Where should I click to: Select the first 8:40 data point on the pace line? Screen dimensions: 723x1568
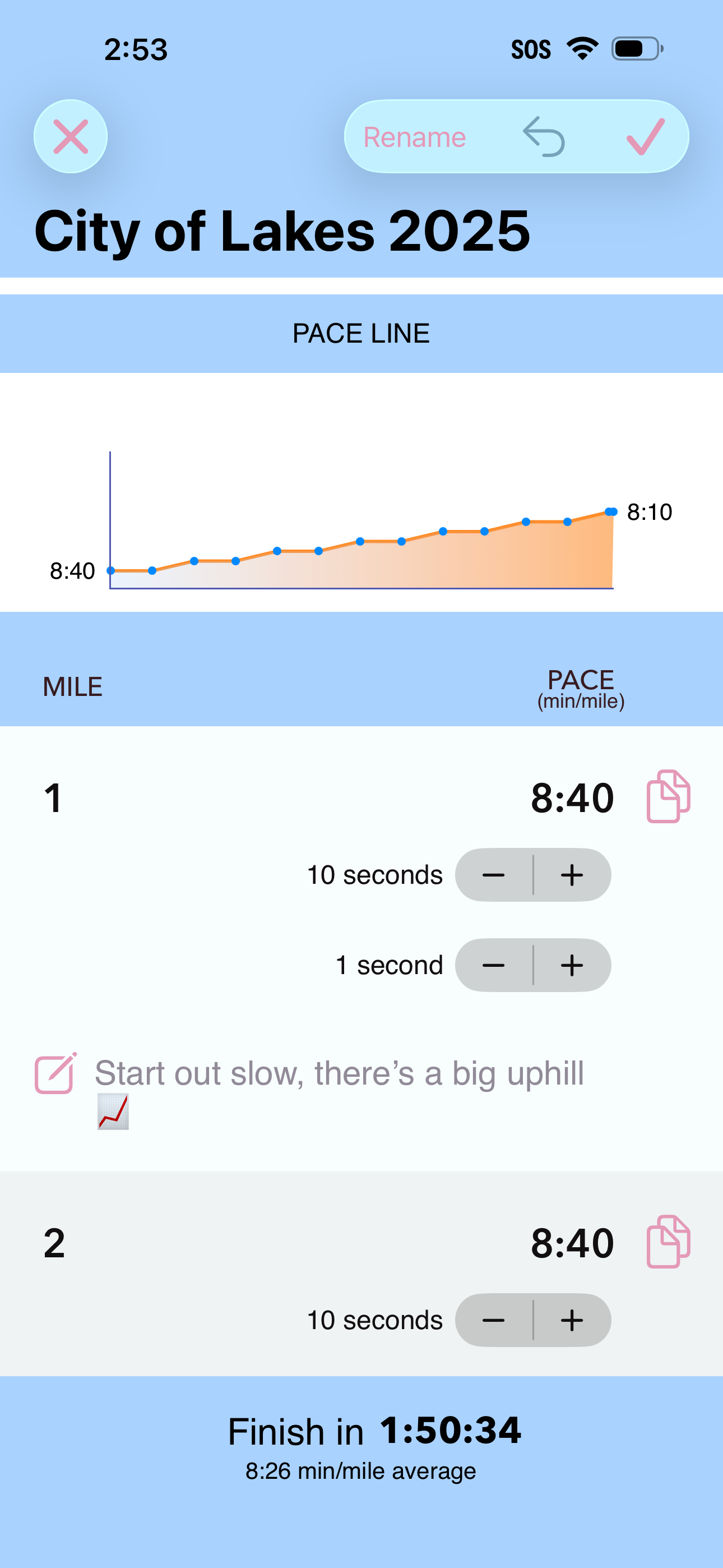(x=109, y=570)
